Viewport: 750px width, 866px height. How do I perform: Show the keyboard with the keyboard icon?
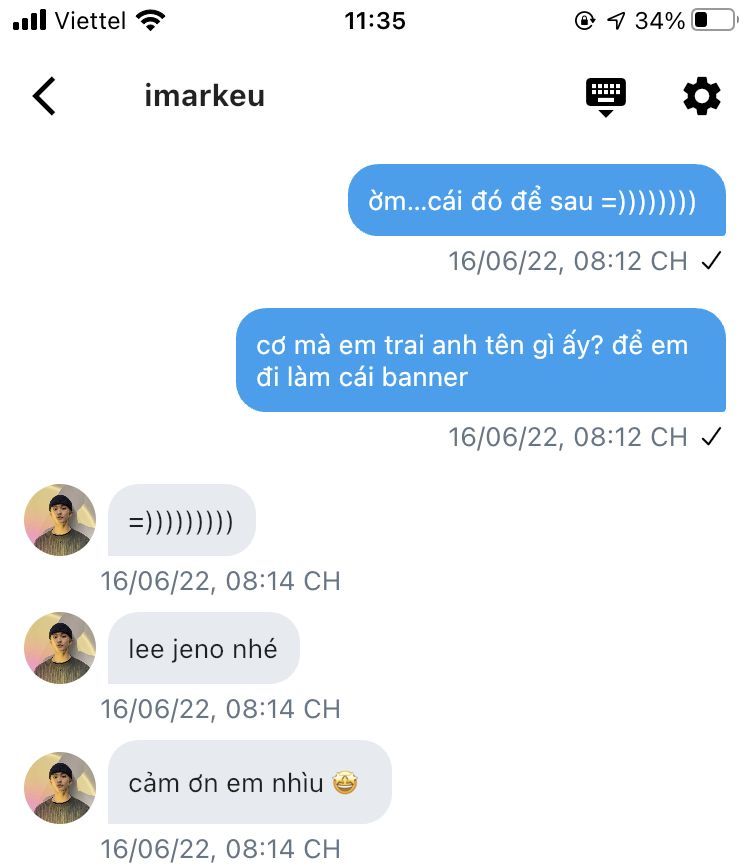606,97
